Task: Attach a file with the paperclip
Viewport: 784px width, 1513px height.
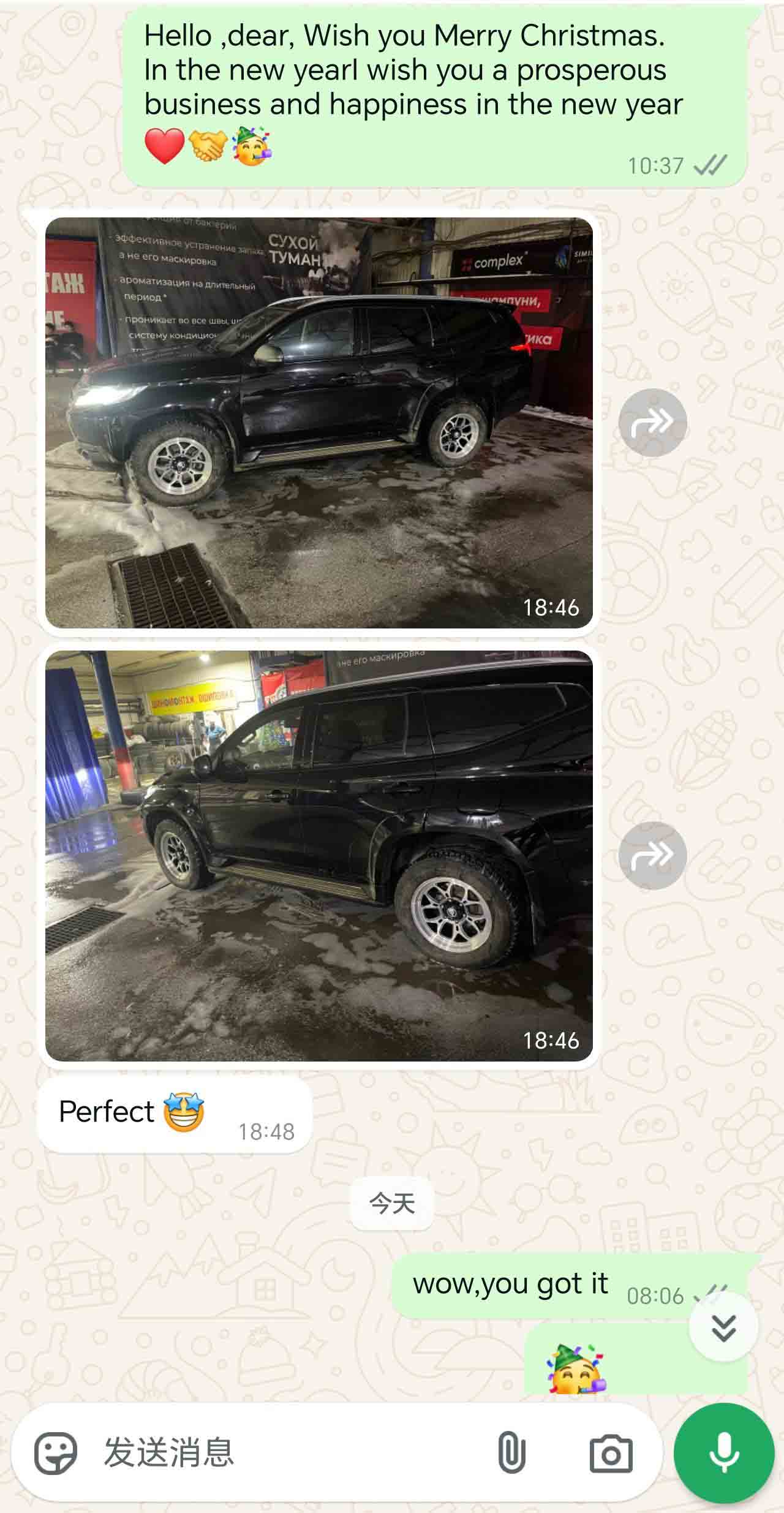Action: pyautogui.click(x=511, y=1453)
